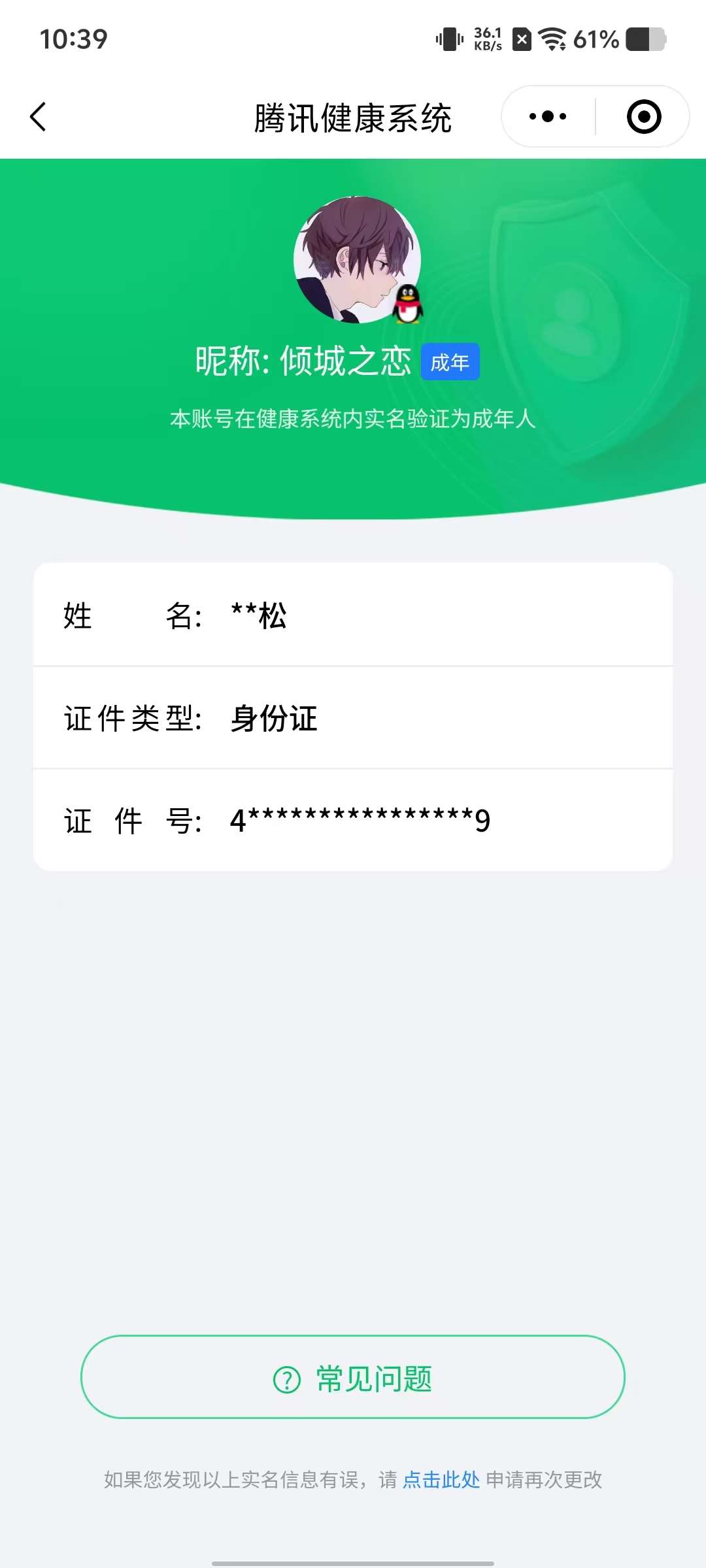
Task: Open the mini-program more options menu
Action: pos(546,116)
